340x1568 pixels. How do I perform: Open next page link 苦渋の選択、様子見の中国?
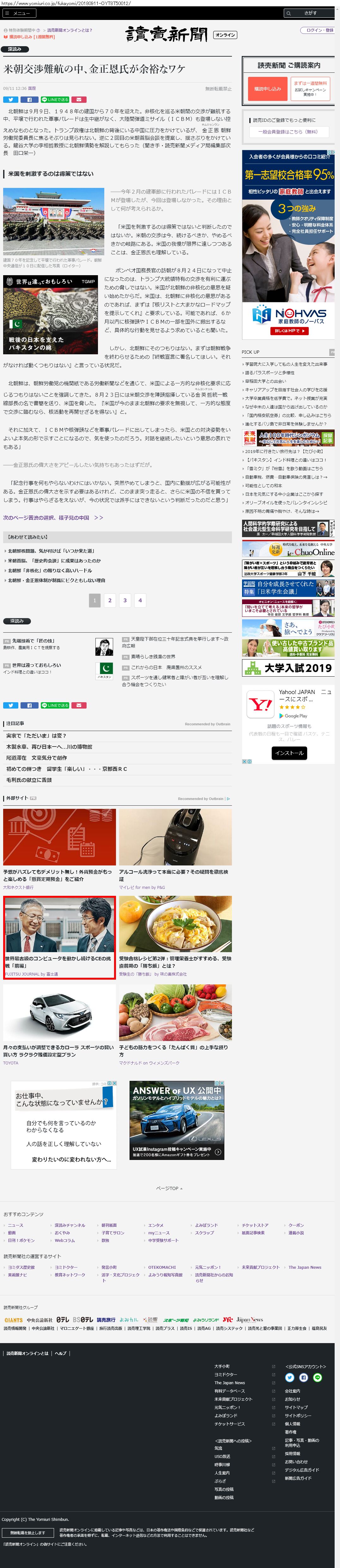point(53,518)
